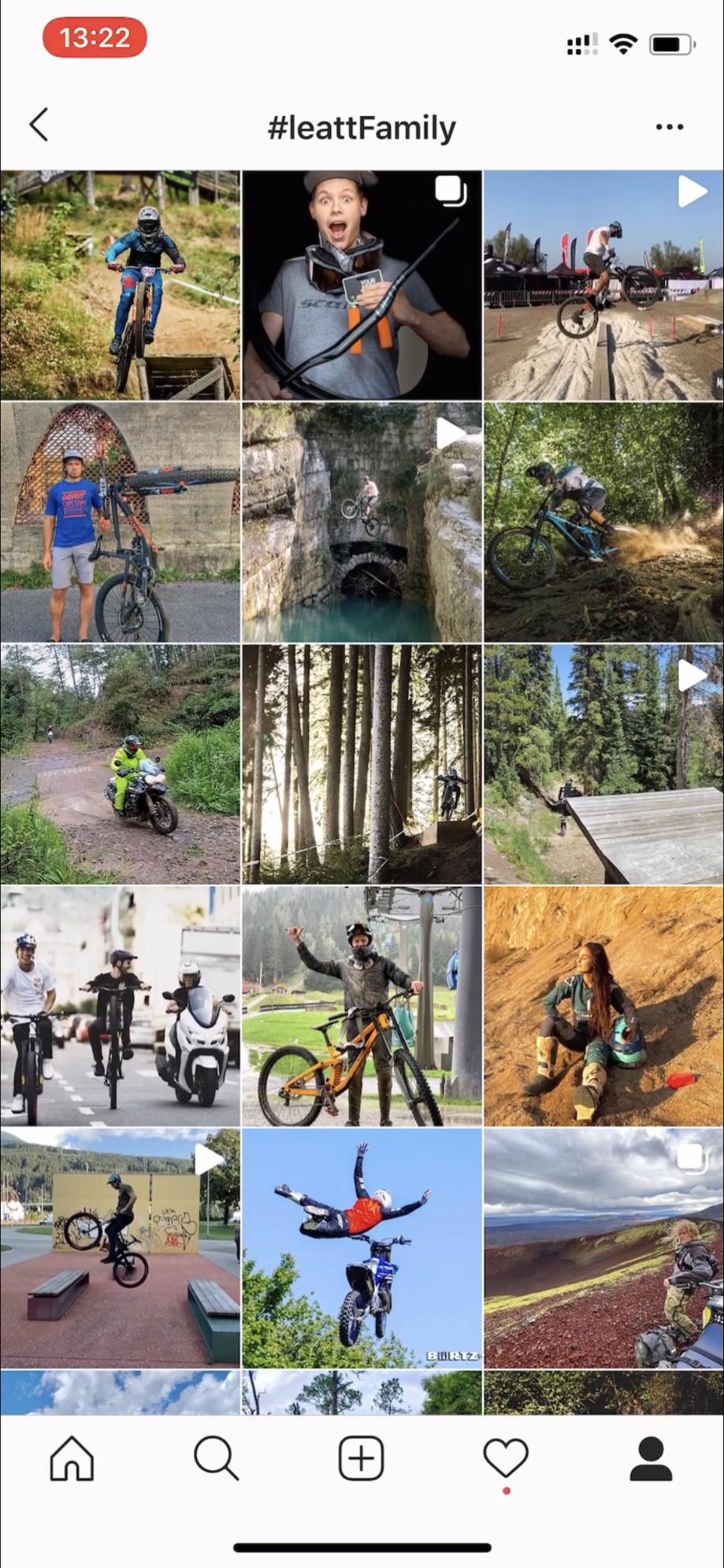Create a new post

click(361, 1458)
